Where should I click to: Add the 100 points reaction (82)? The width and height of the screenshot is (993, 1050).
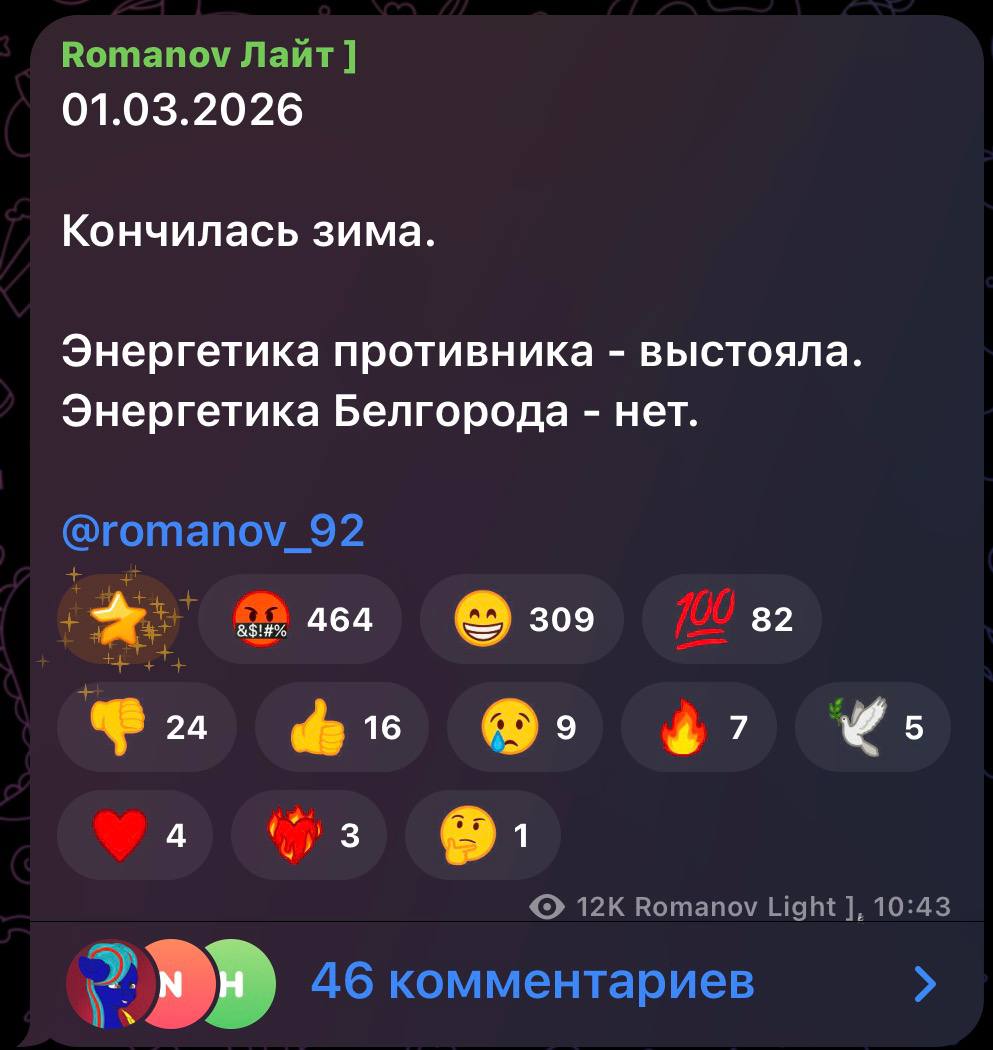[x=732, y=620]
